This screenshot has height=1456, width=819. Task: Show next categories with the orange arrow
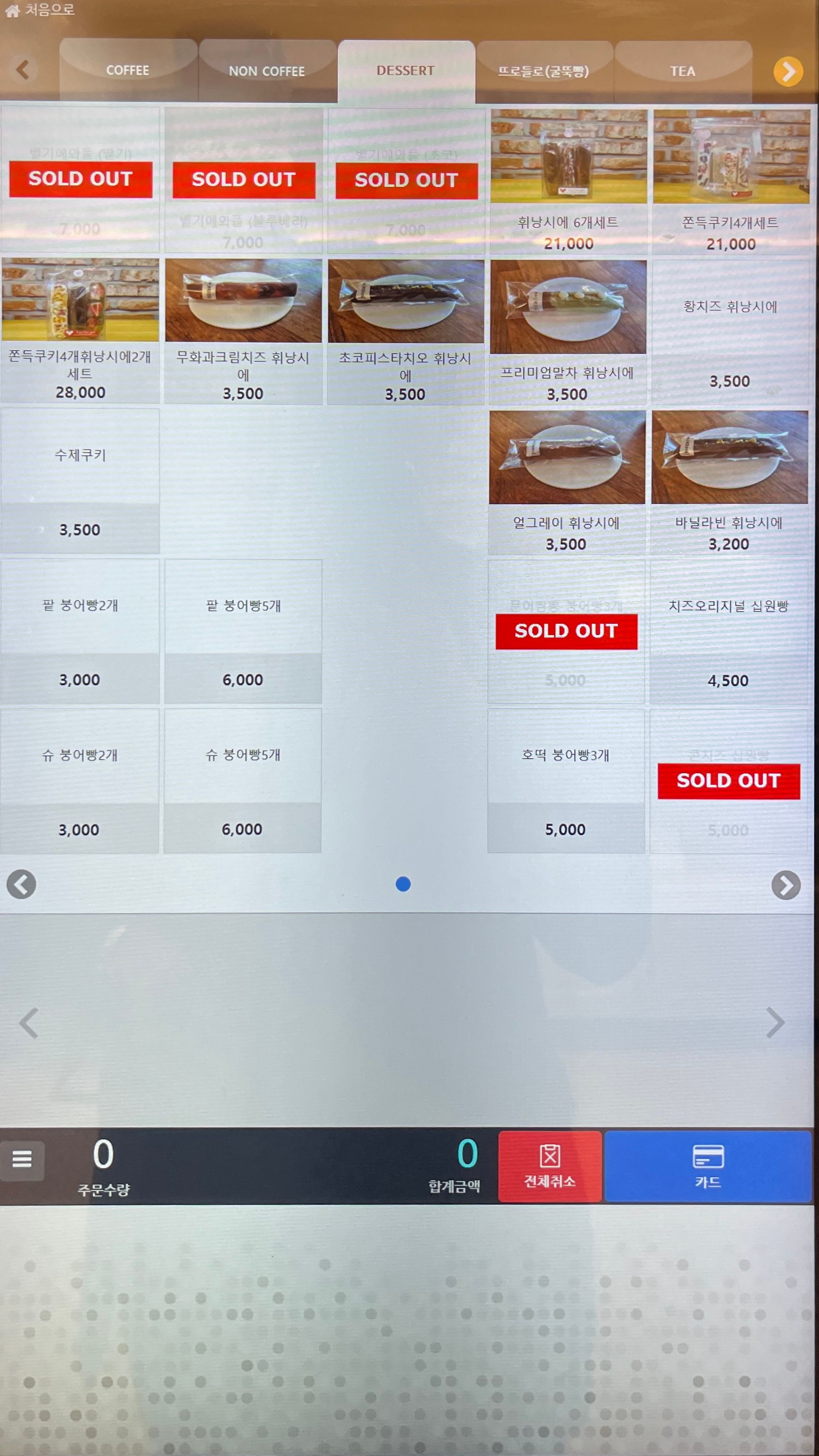click(x=788, y=71)
